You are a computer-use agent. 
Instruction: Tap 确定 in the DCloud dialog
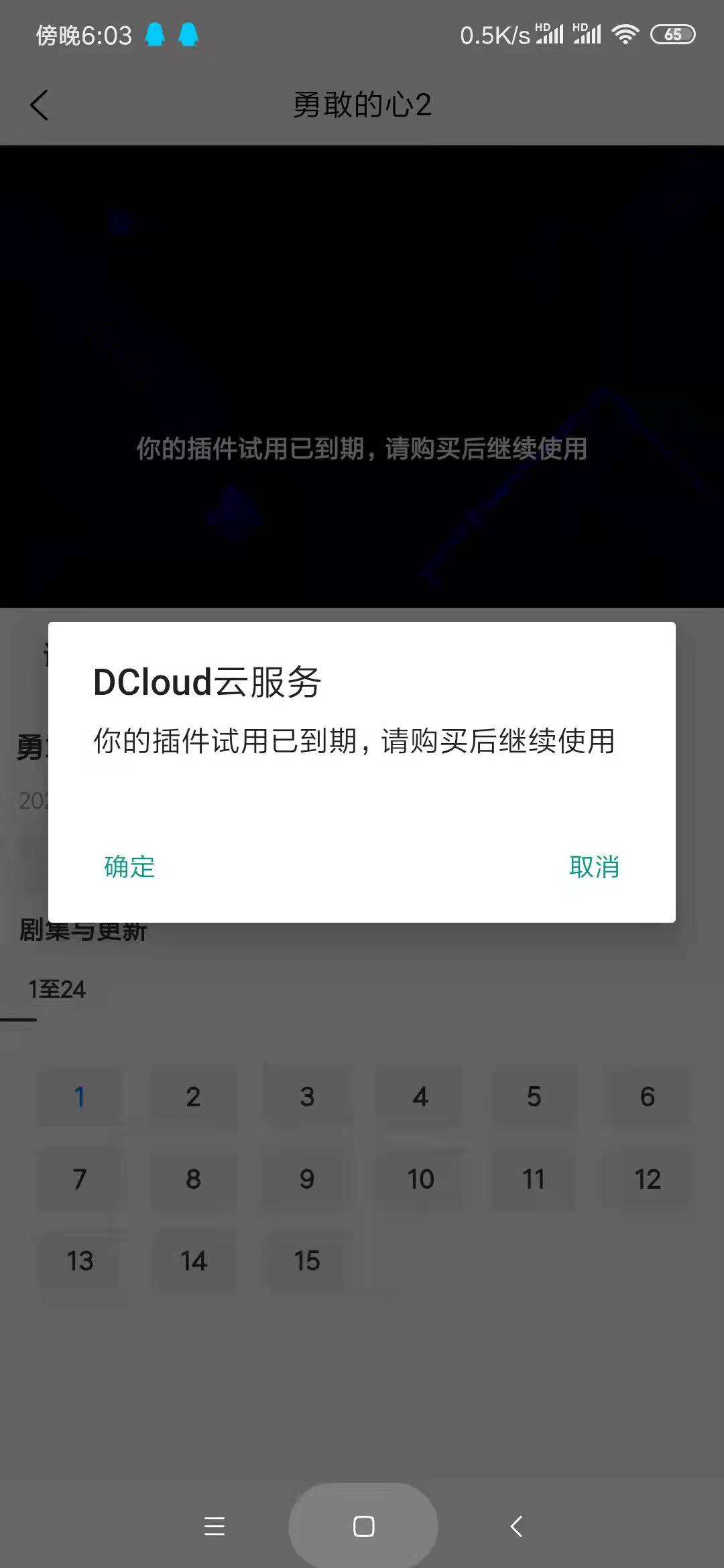pyautogui.click(x=129, y=866)
